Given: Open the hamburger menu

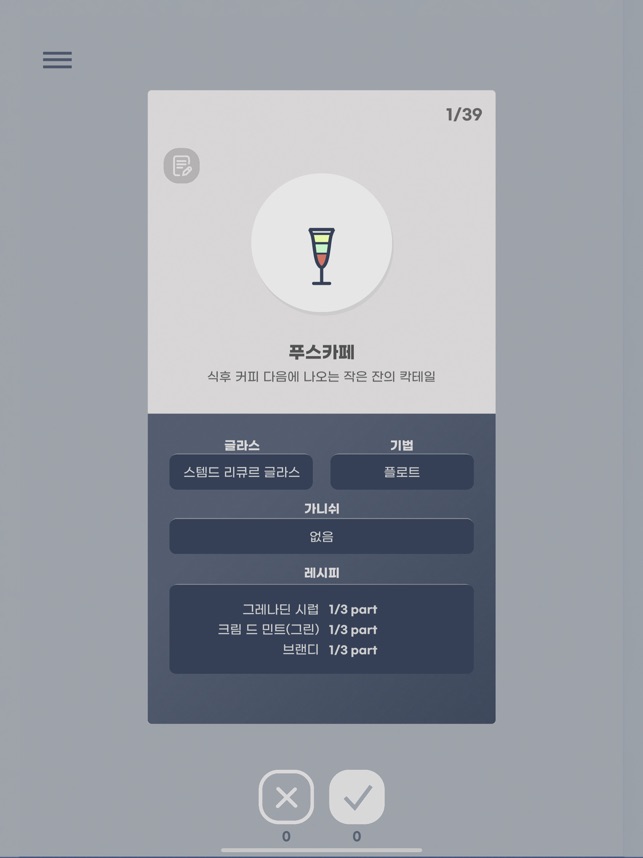Looking at the screenshot, I should (57, 60).
